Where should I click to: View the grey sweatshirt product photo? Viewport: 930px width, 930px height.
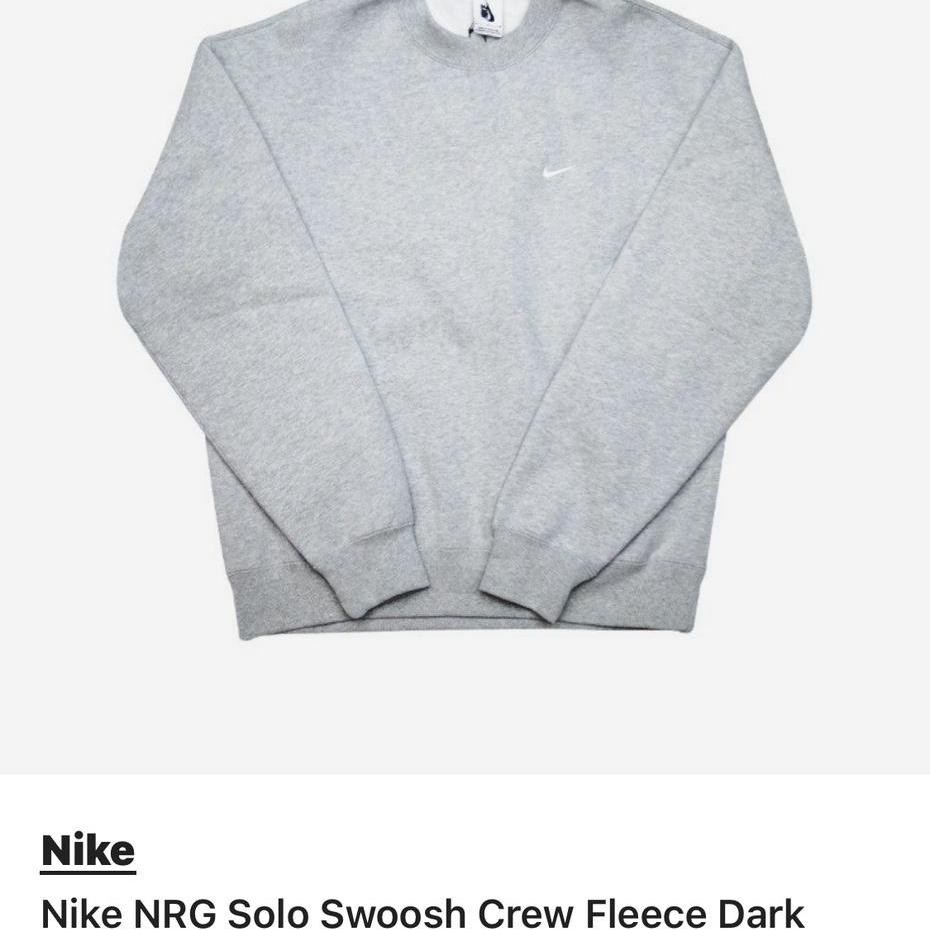click(465, 330)
